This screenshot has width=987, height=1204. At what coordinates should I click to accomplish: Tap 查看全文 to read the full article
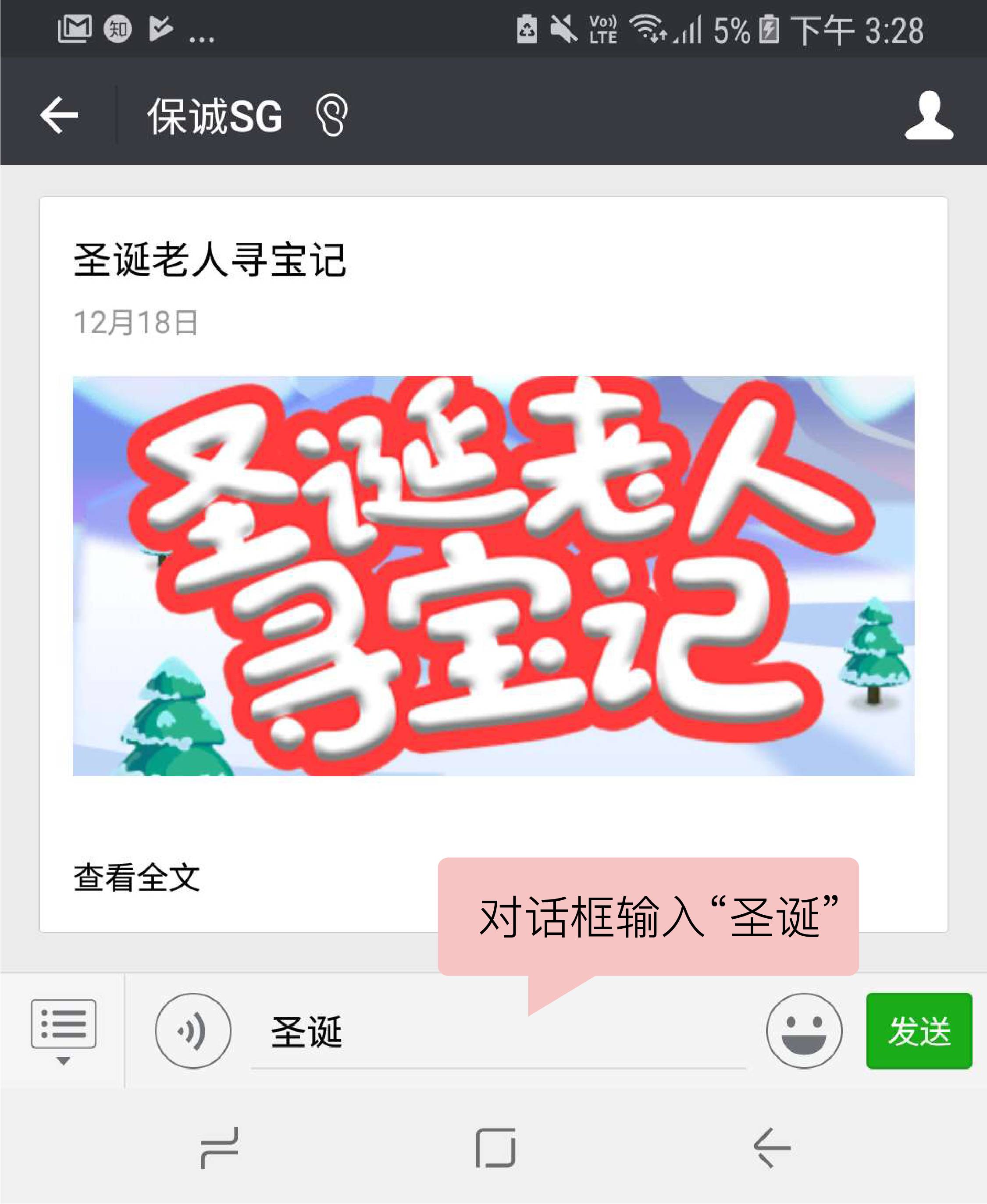[x=136, y=878]
